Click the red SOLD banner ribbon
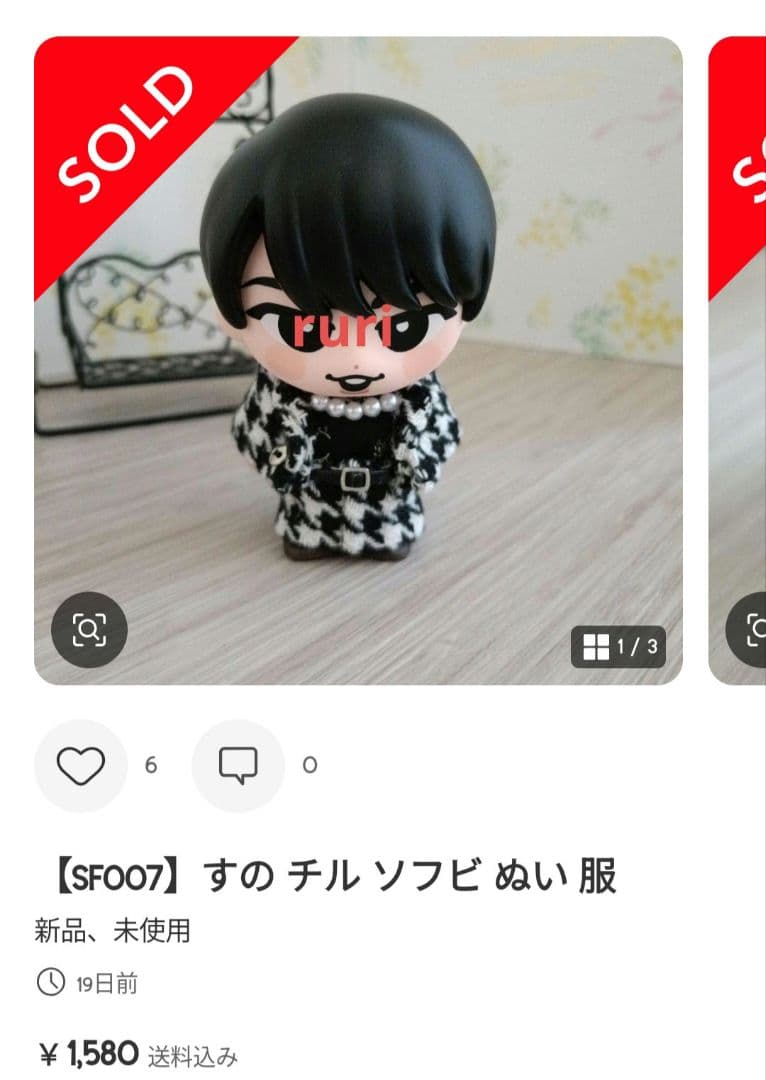This screenshot has height=1080, width=766. tap(125, 130)
